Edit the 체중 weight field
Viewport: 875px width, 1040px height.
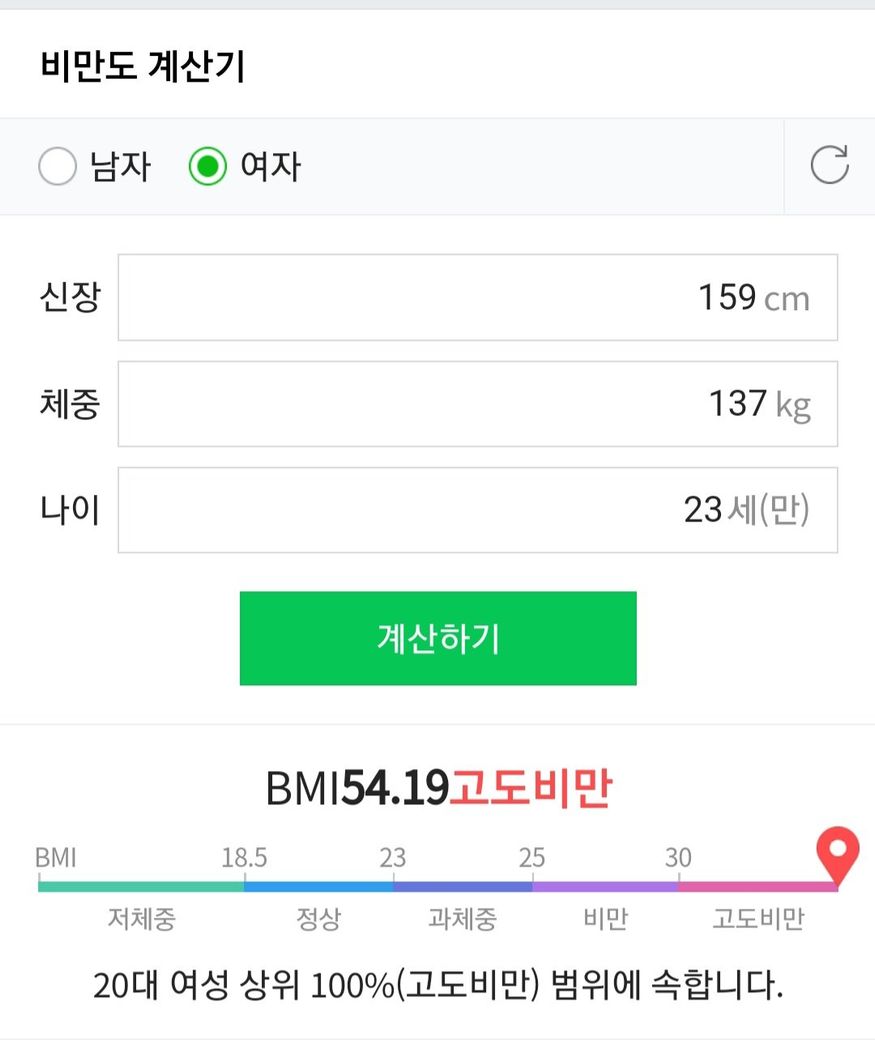[477, 404]
